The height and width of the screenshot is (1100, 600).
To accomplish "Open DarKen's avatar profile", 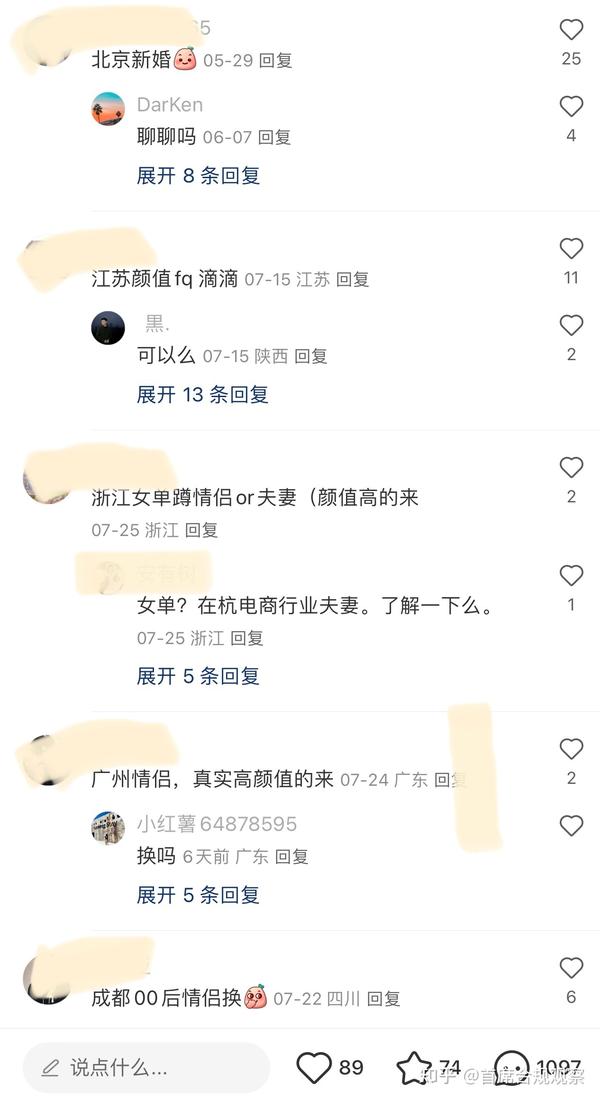I will [108, 109].
